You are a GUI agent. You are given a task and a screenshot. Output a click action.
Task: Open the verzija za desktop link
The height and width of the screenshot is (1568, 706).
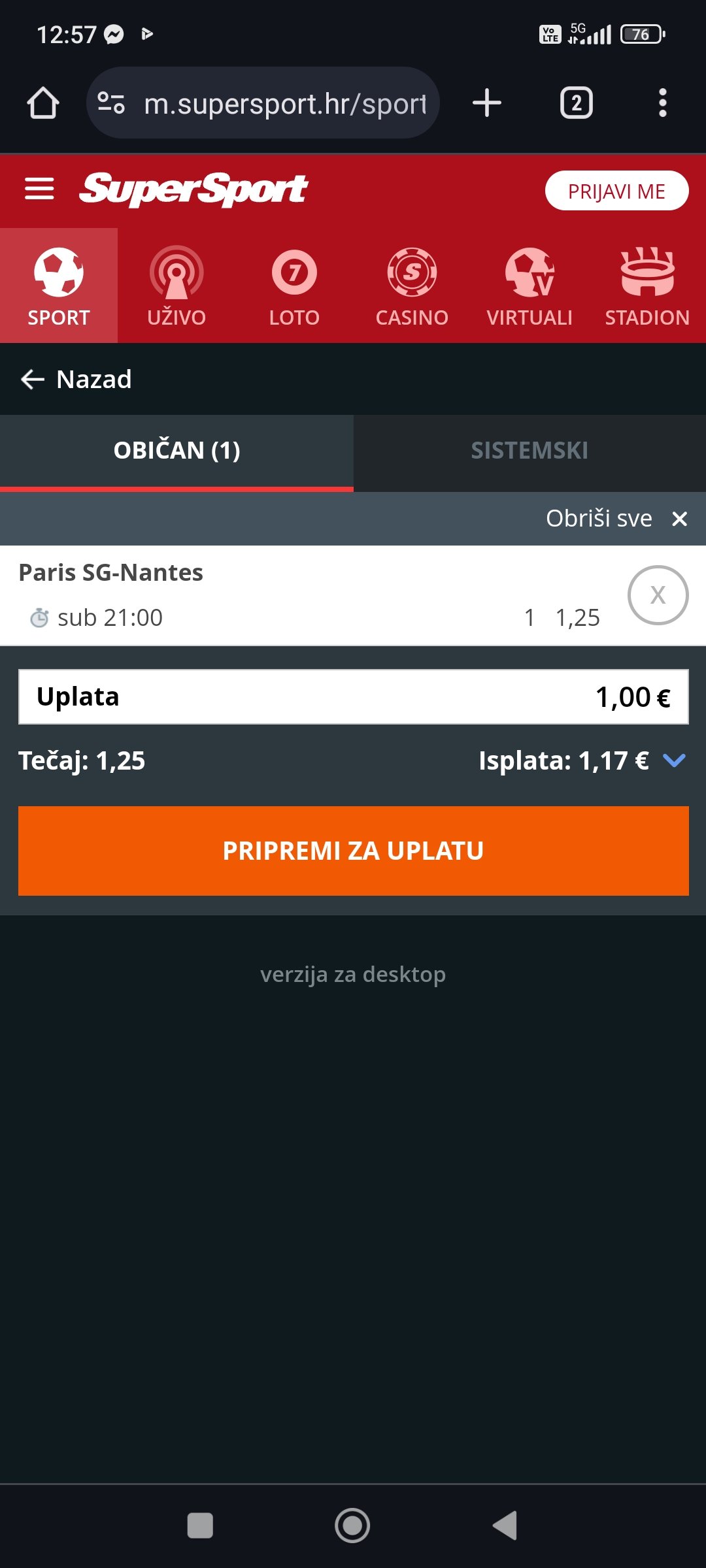(353, 974)
